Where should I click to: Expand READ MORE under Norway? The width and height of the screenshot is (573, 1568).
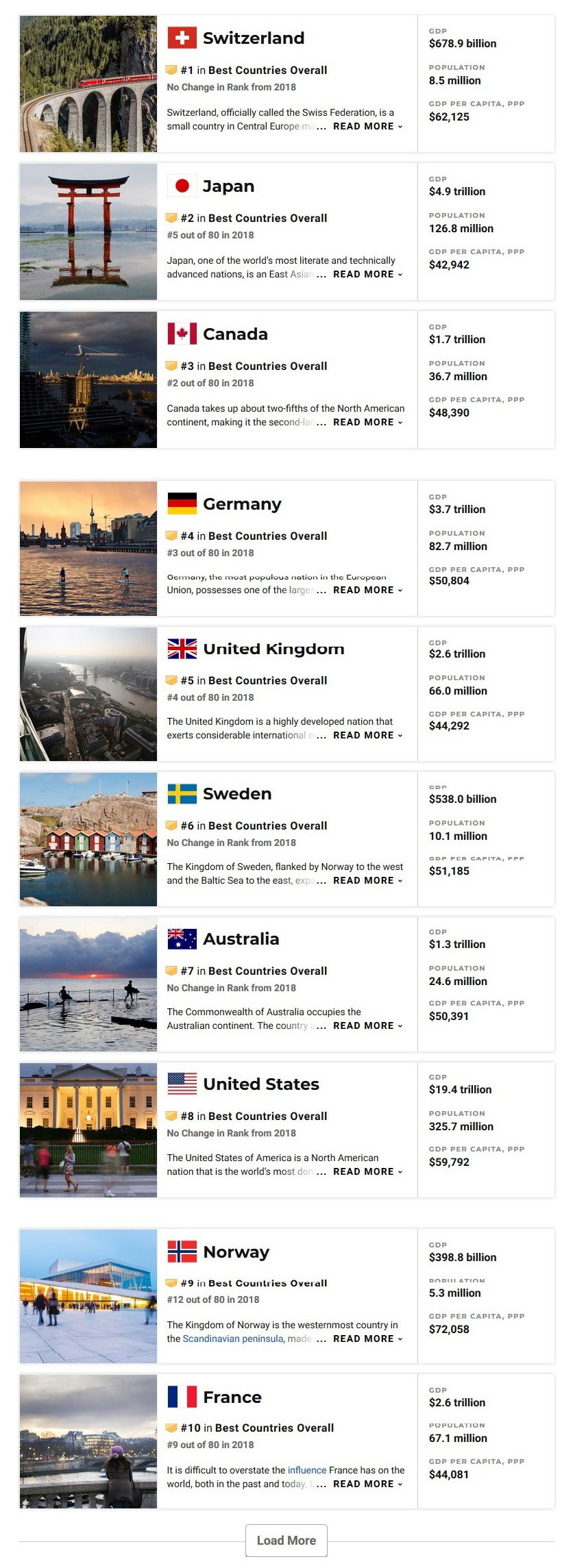367,1339
